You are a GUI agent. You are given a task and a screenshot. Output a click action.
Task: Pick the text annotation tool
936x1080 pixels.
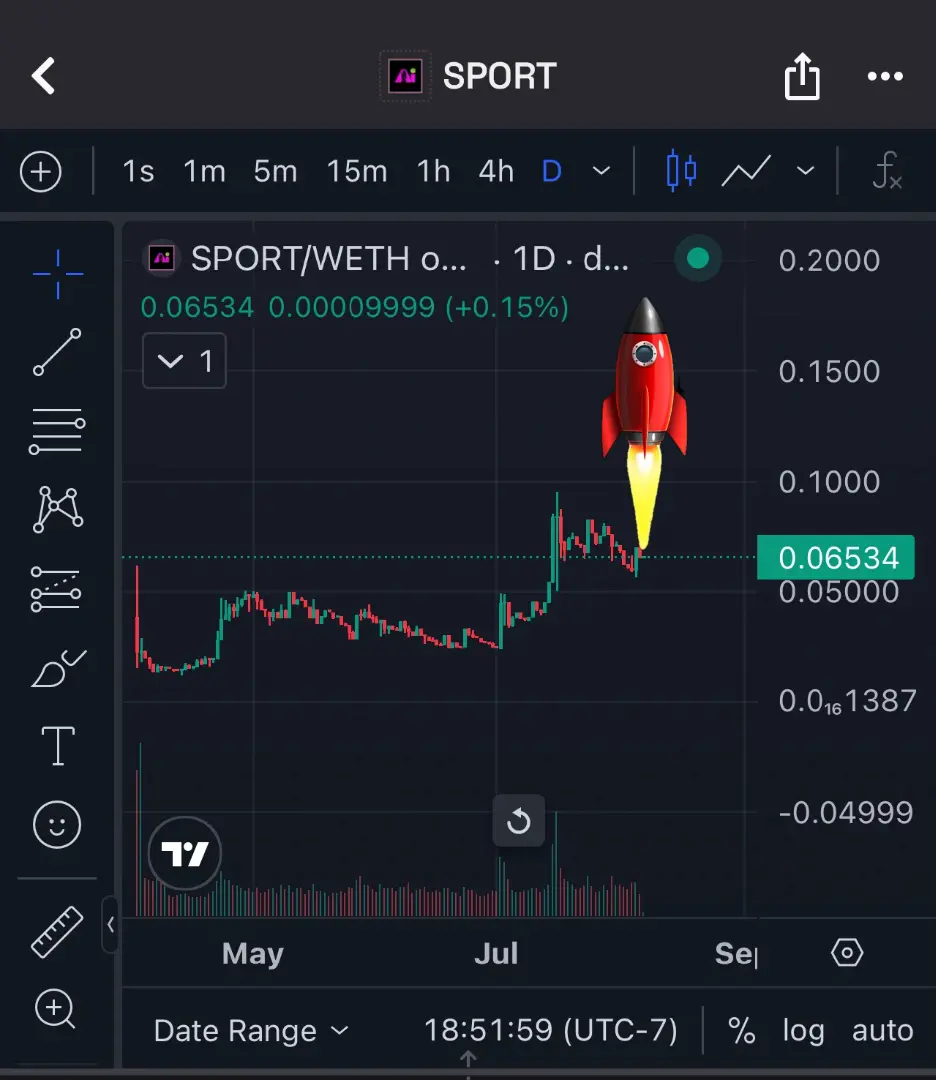pos(57,746)
